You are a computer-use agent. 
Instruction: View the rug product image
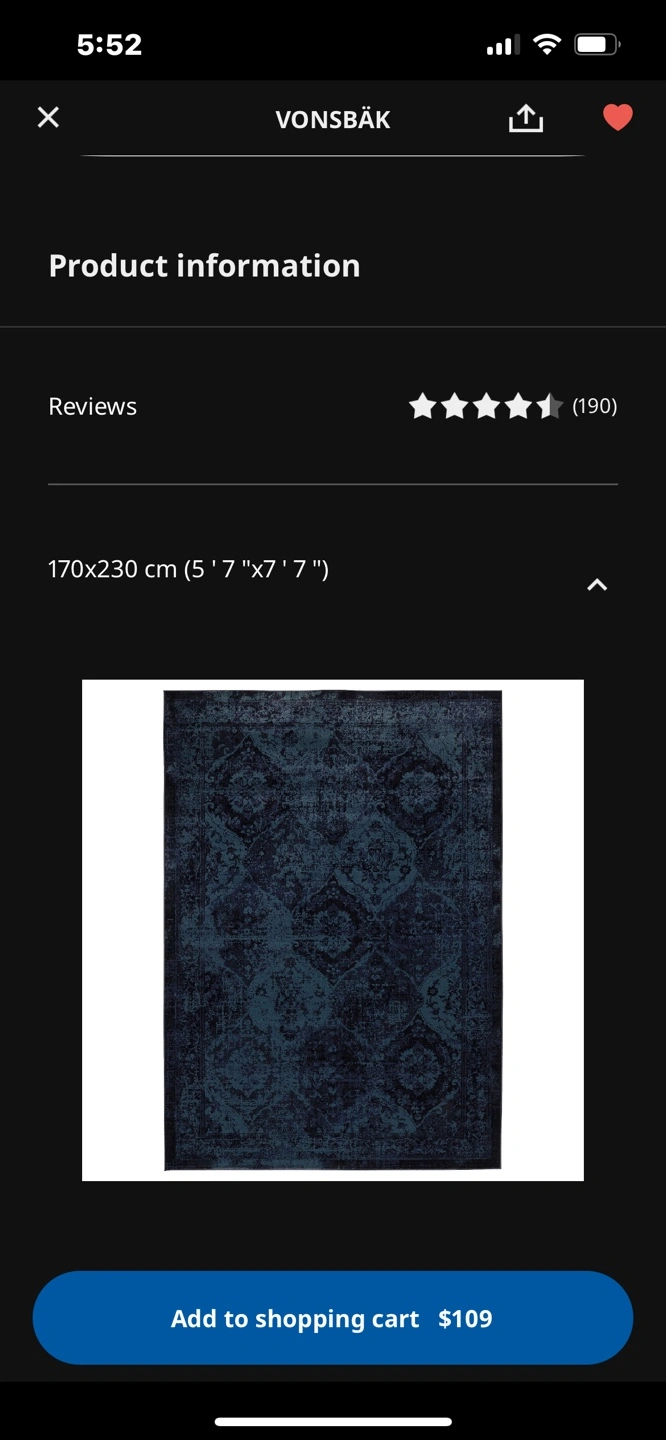point(333,930)
